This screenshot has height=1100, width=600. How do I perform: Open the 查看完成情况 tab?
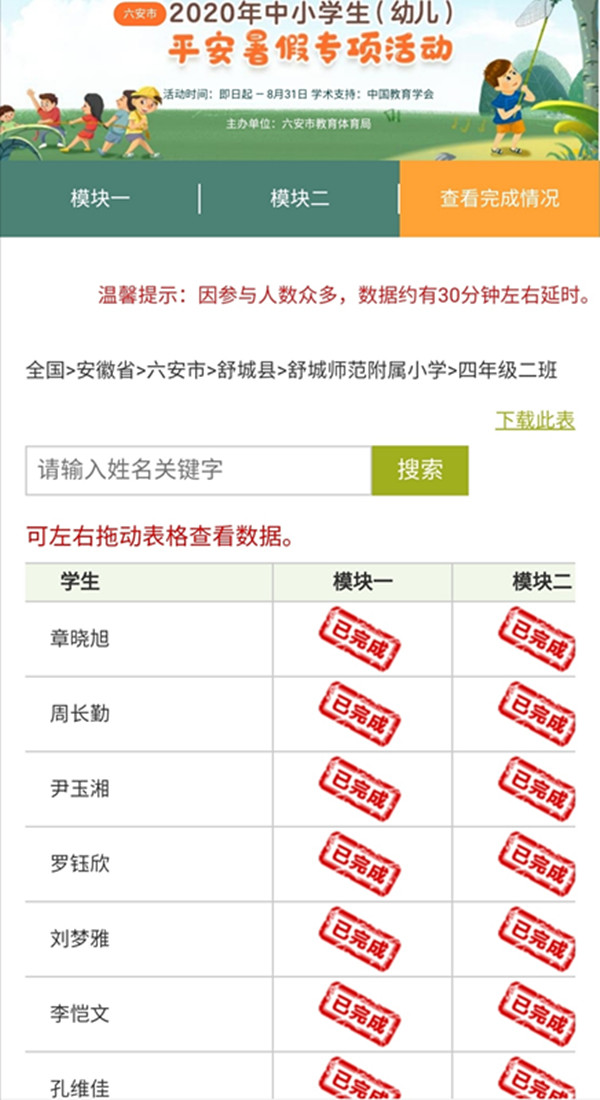500,199
